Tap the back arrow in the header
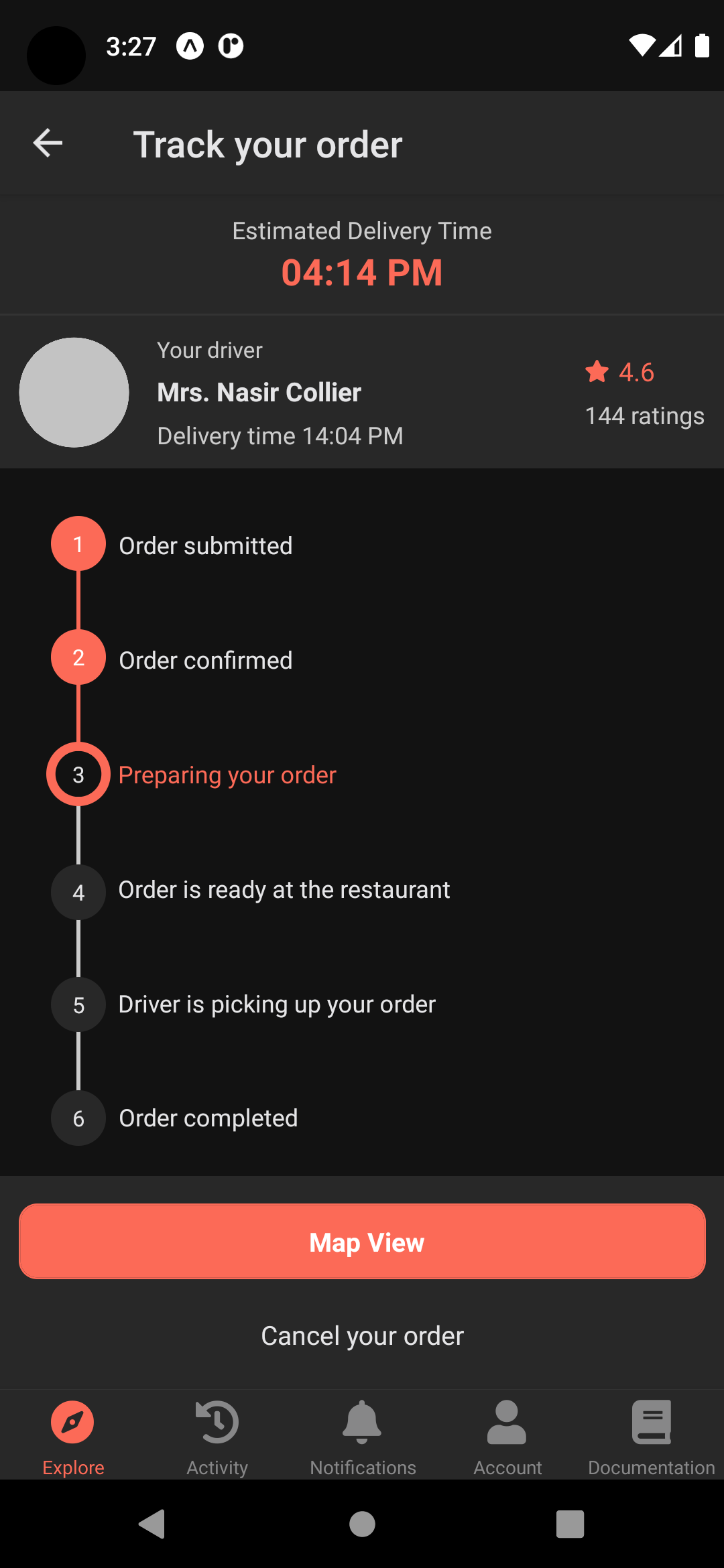This screenshot has height=1568, width=724. [47, 142]
